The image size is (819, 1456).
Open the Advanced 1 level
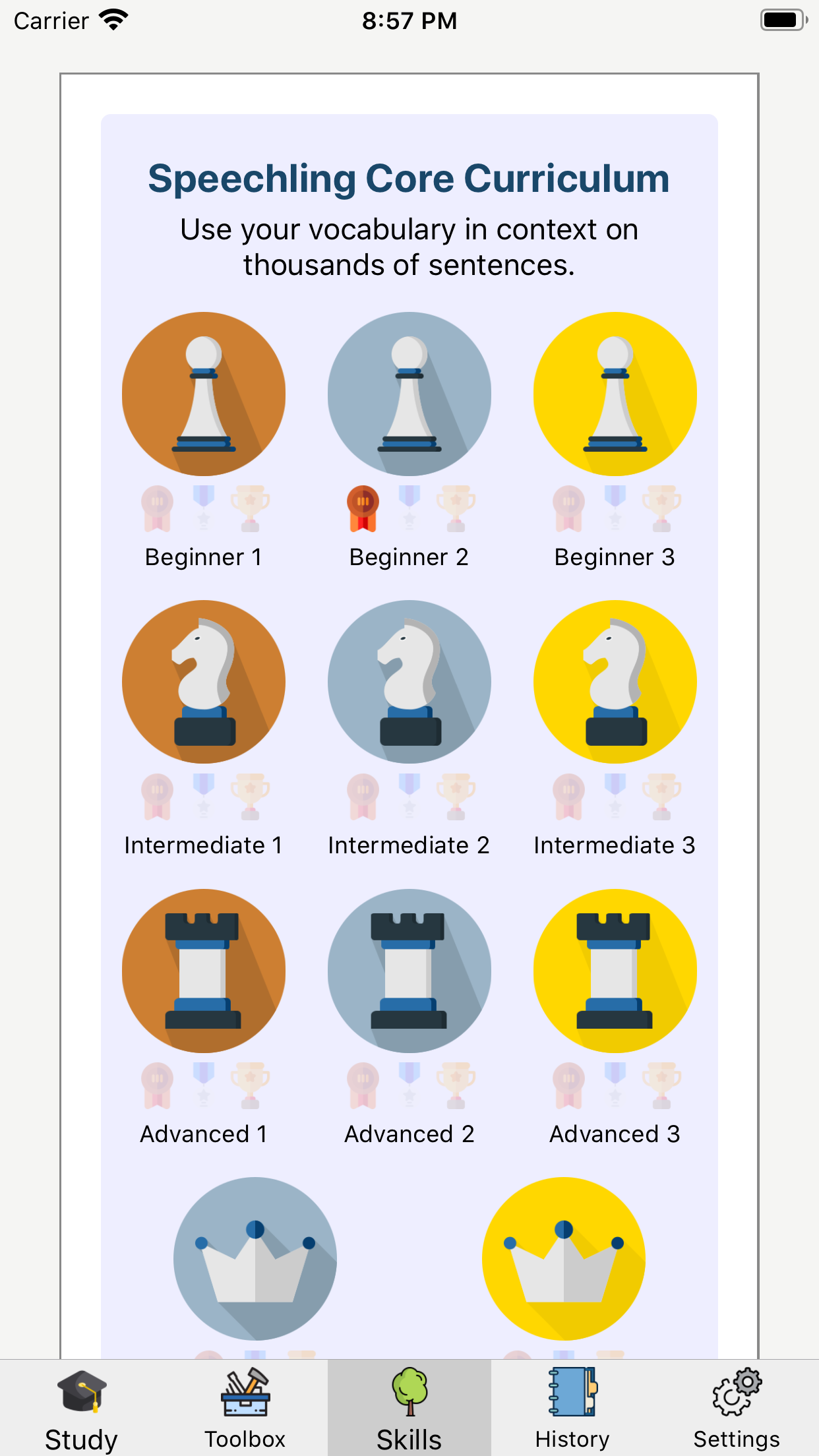click(204, 971)
